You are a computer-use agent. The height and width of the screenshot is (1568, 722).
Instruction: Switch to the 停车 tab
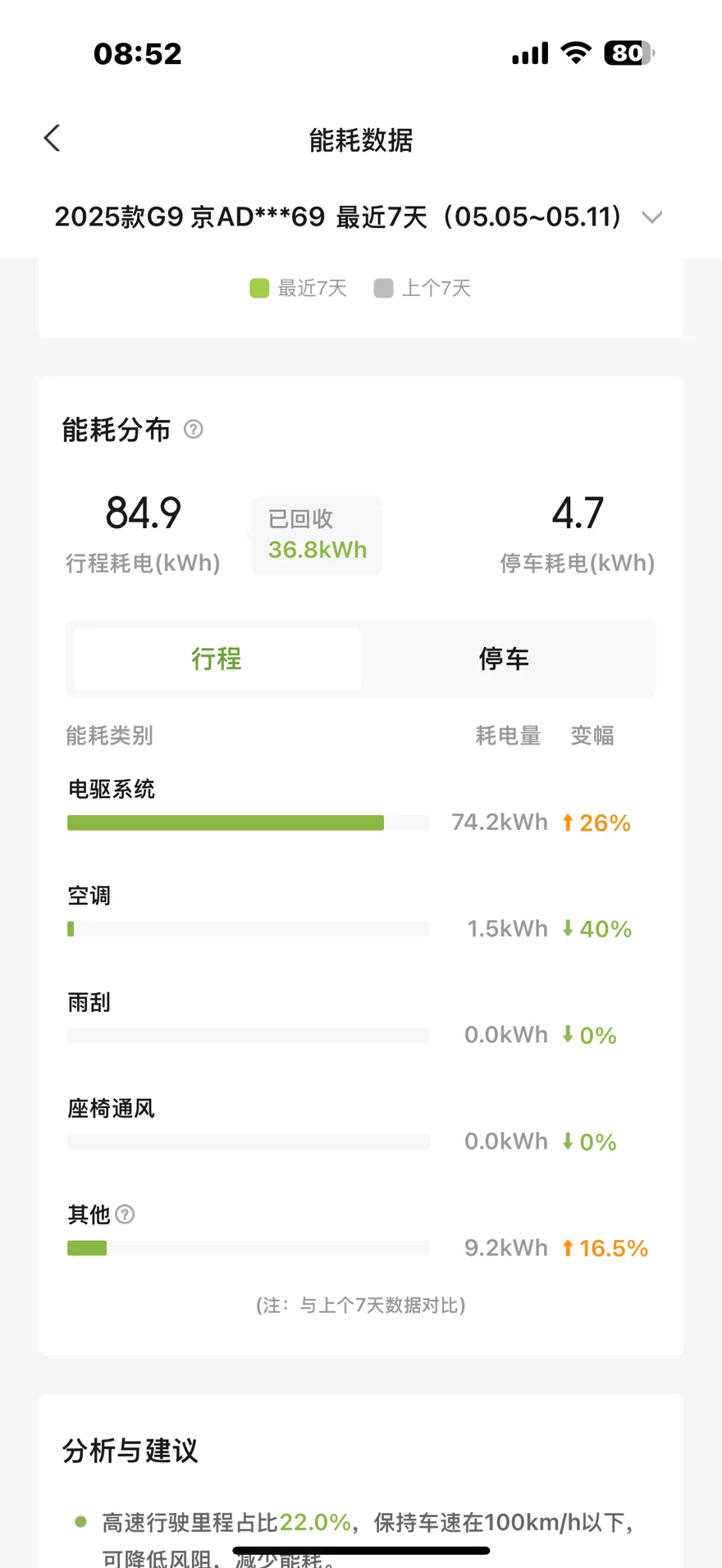[505, 659]
